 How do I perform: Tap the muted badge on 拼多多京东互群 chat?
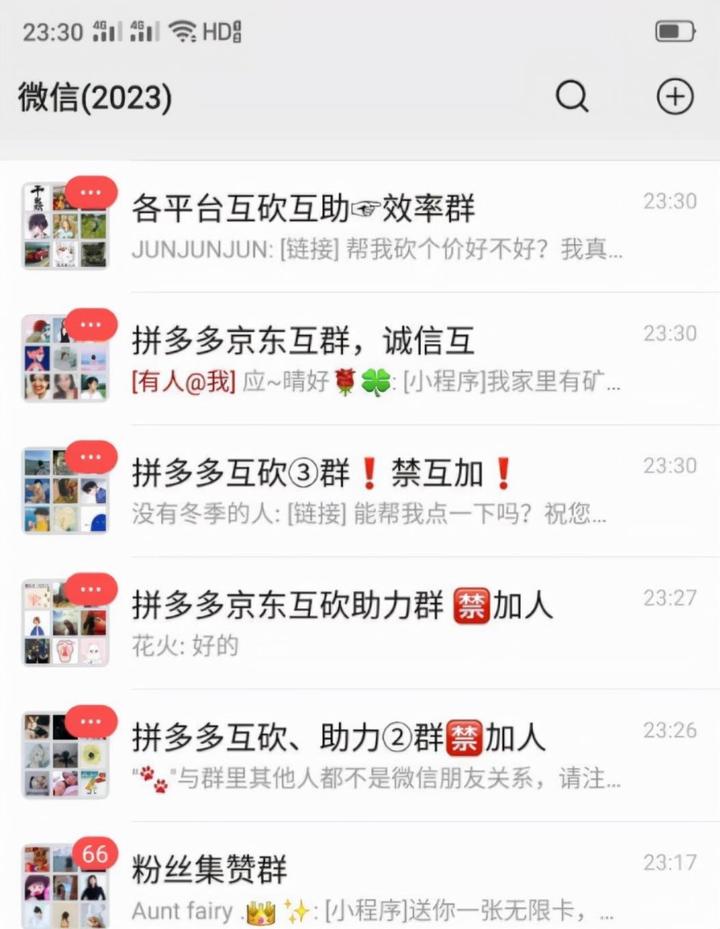pyautogui.click(x=91, y=324)
